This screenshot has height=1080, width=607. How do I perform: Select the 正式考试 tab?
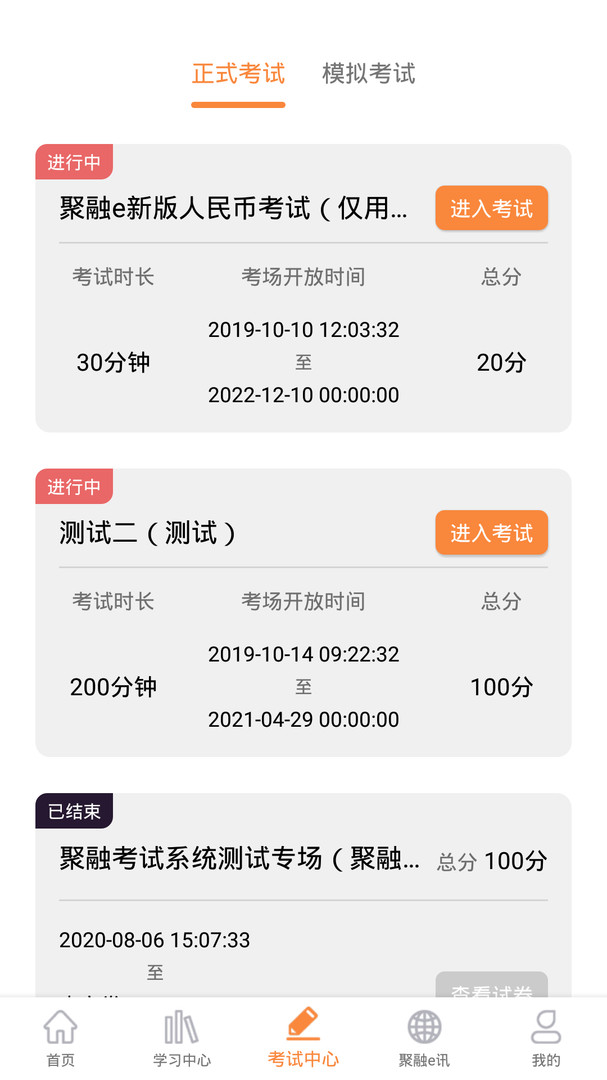coord(238,74)
